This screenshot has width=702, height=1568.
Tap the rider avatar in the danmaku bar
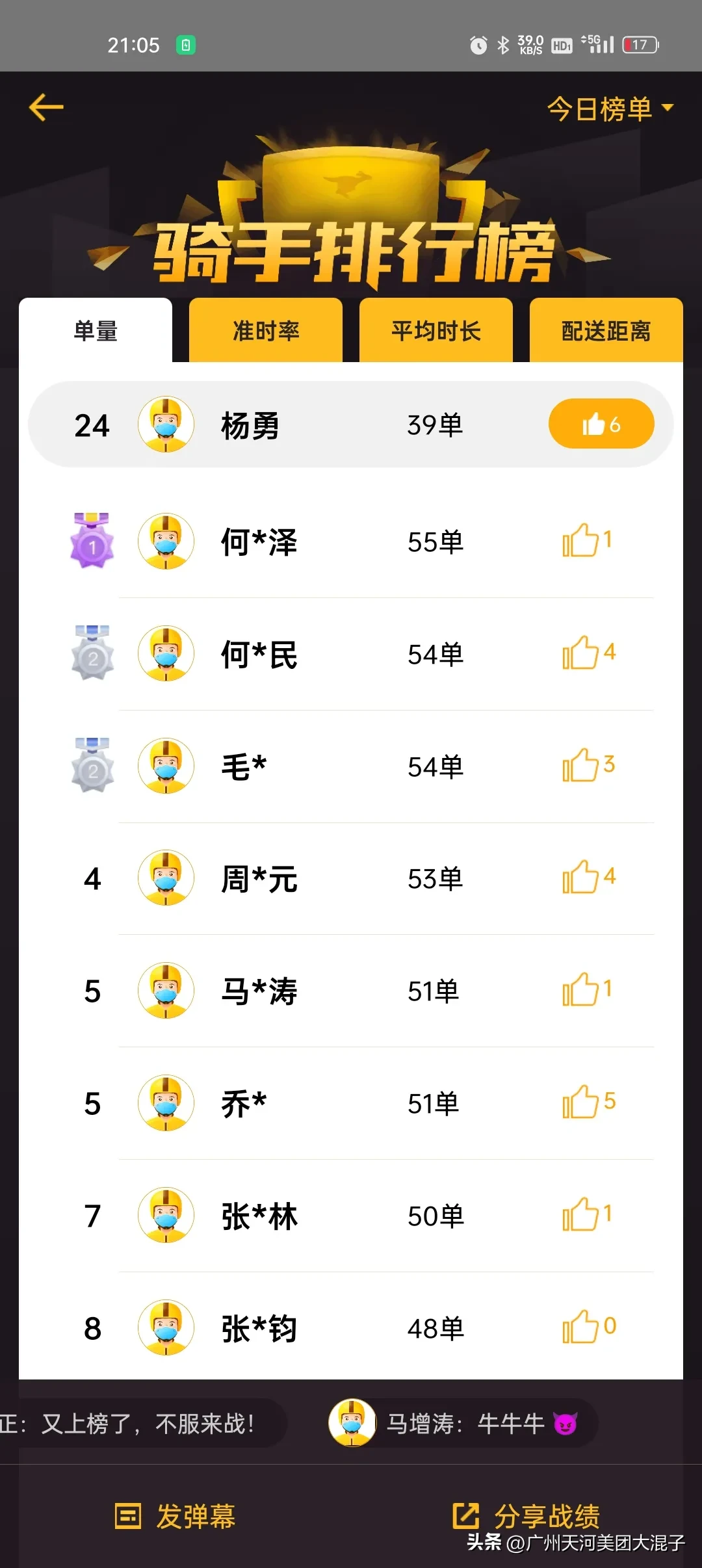point(352,1422)
